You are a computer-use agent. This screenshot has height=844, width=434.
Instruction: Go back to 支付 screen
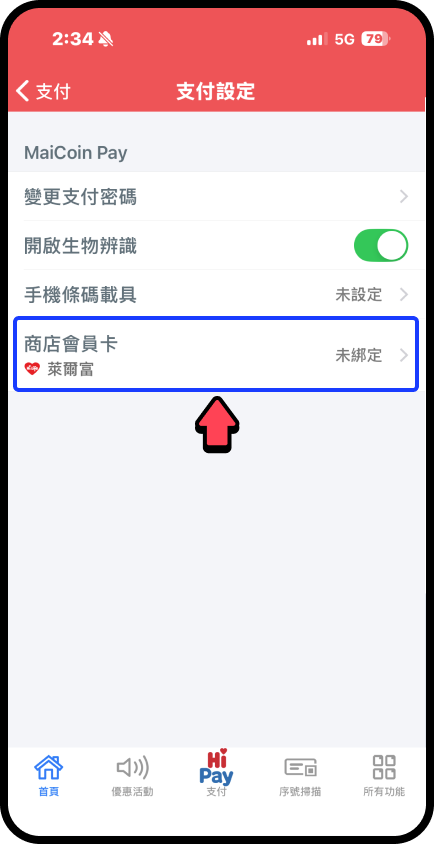point(43,92)
